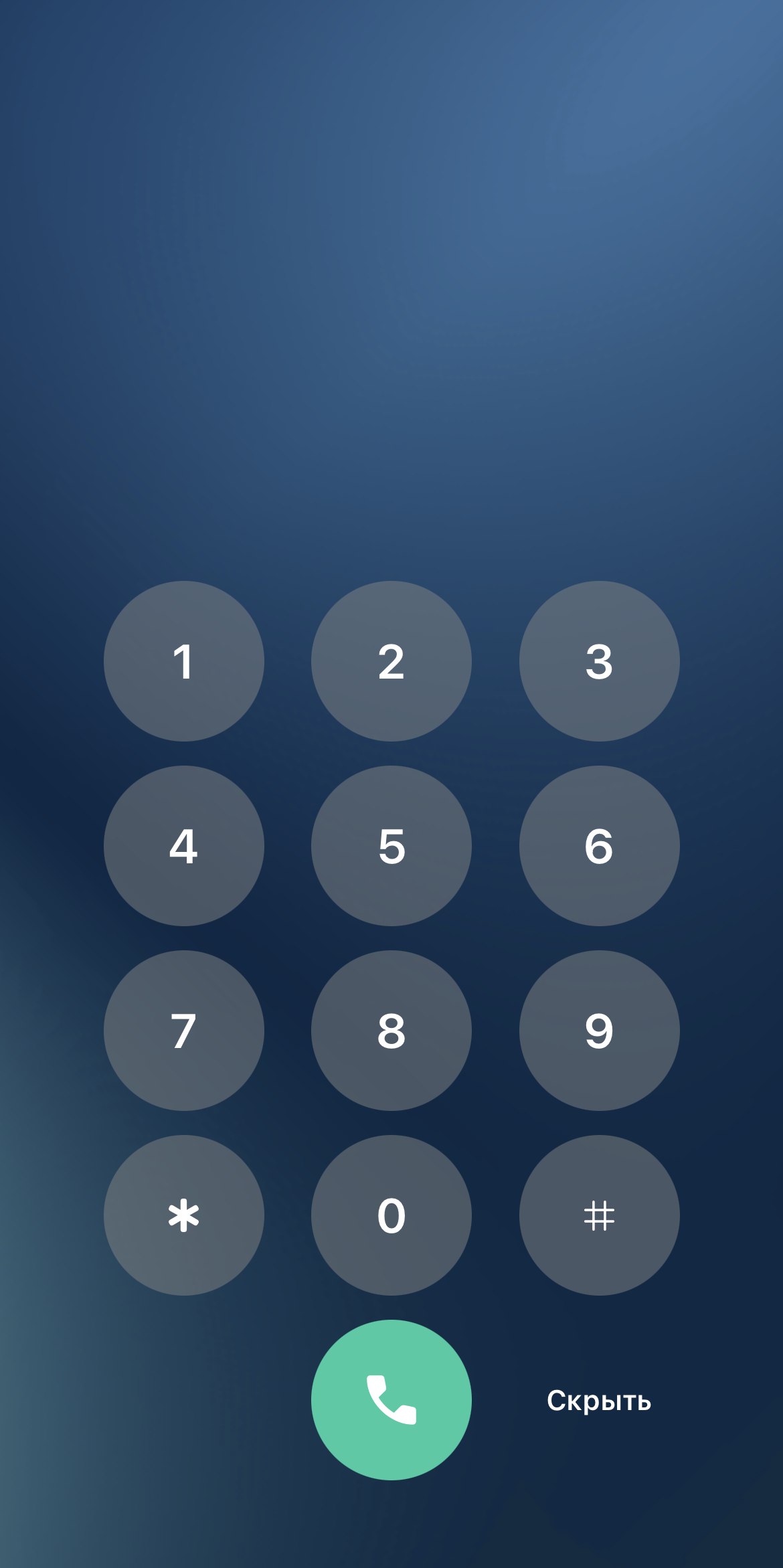
Task: Enter digit 9 on the dial pad
Action: tap(599, 1031)
